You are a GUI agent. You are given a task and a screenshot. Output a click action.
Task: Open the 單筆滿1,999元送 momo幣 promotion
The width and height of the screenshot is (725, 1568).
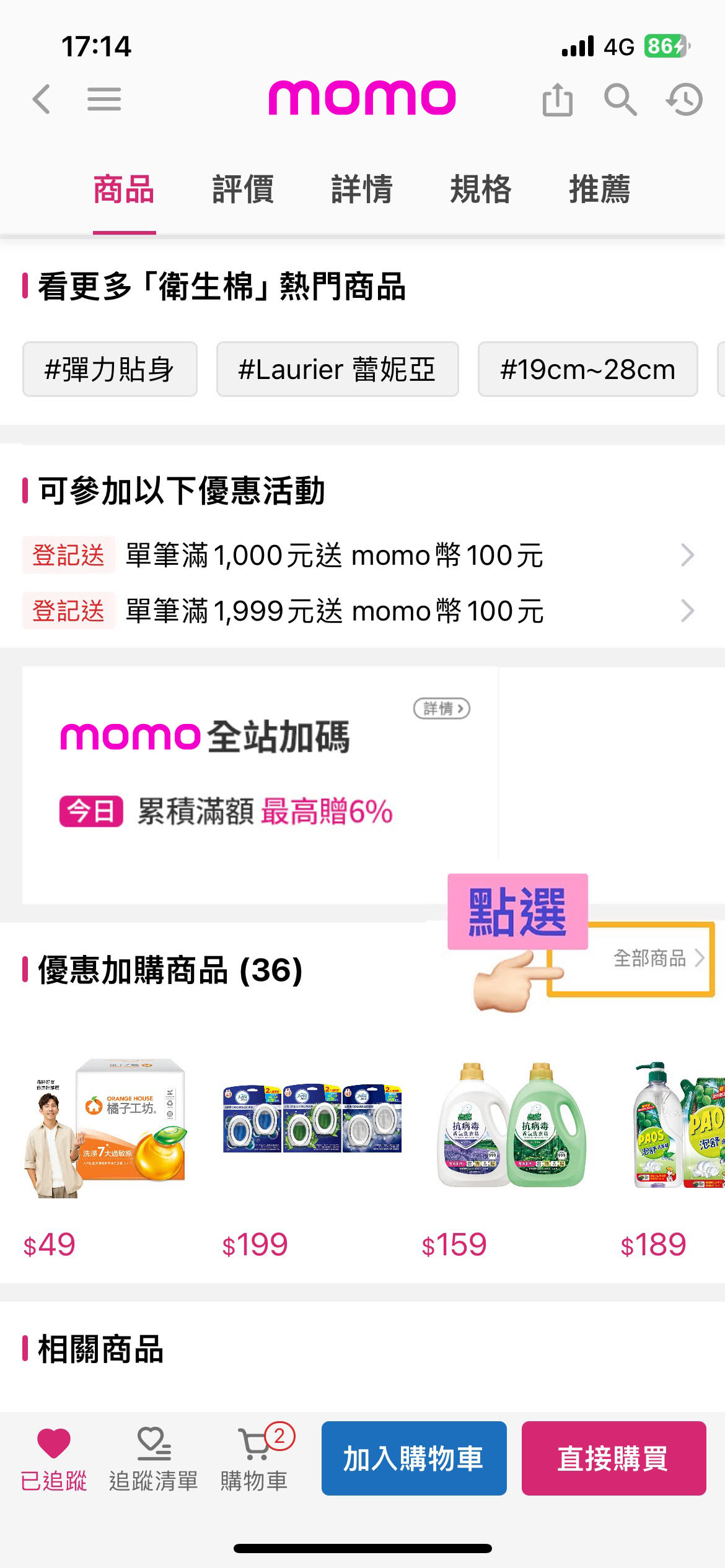[359, 611]
